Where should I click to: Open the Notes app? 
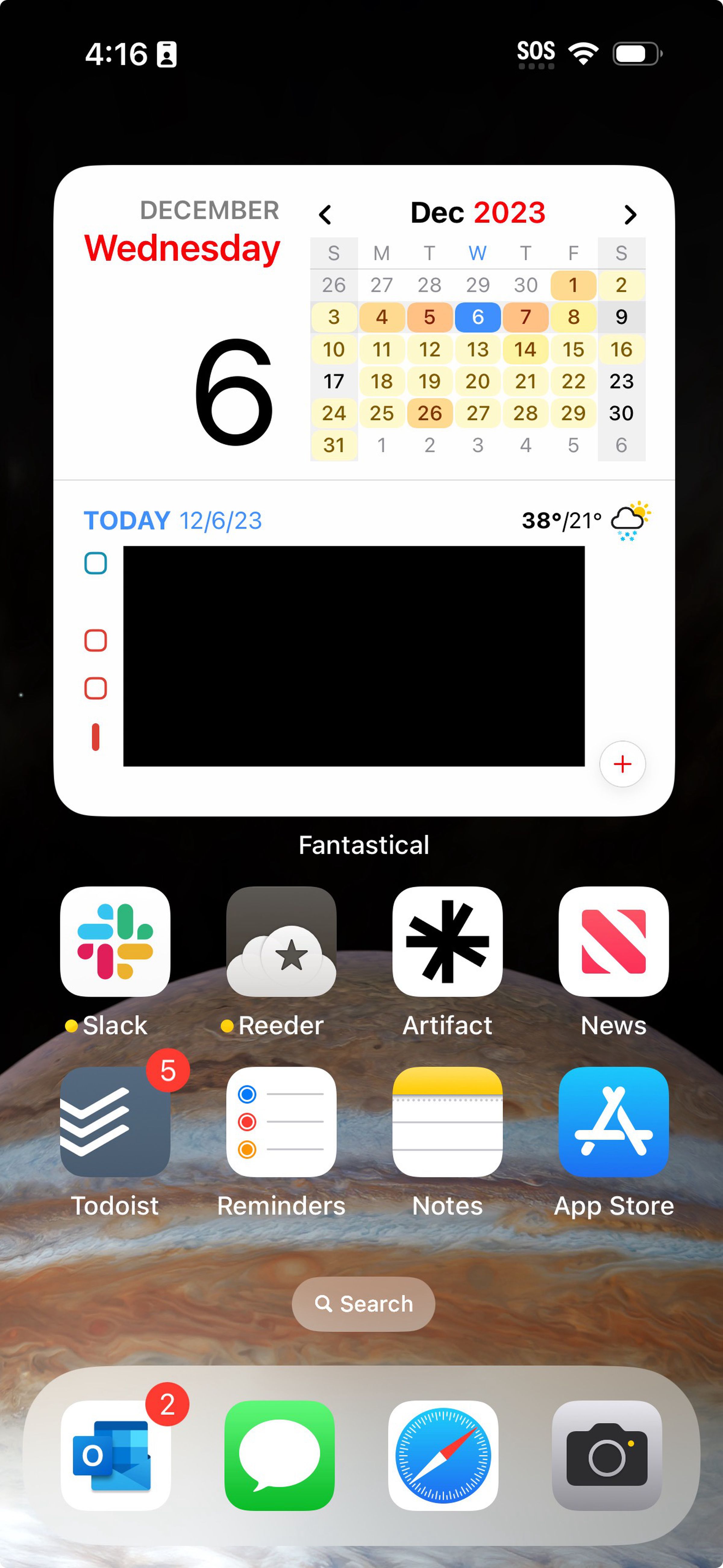tap(447, 1121)
